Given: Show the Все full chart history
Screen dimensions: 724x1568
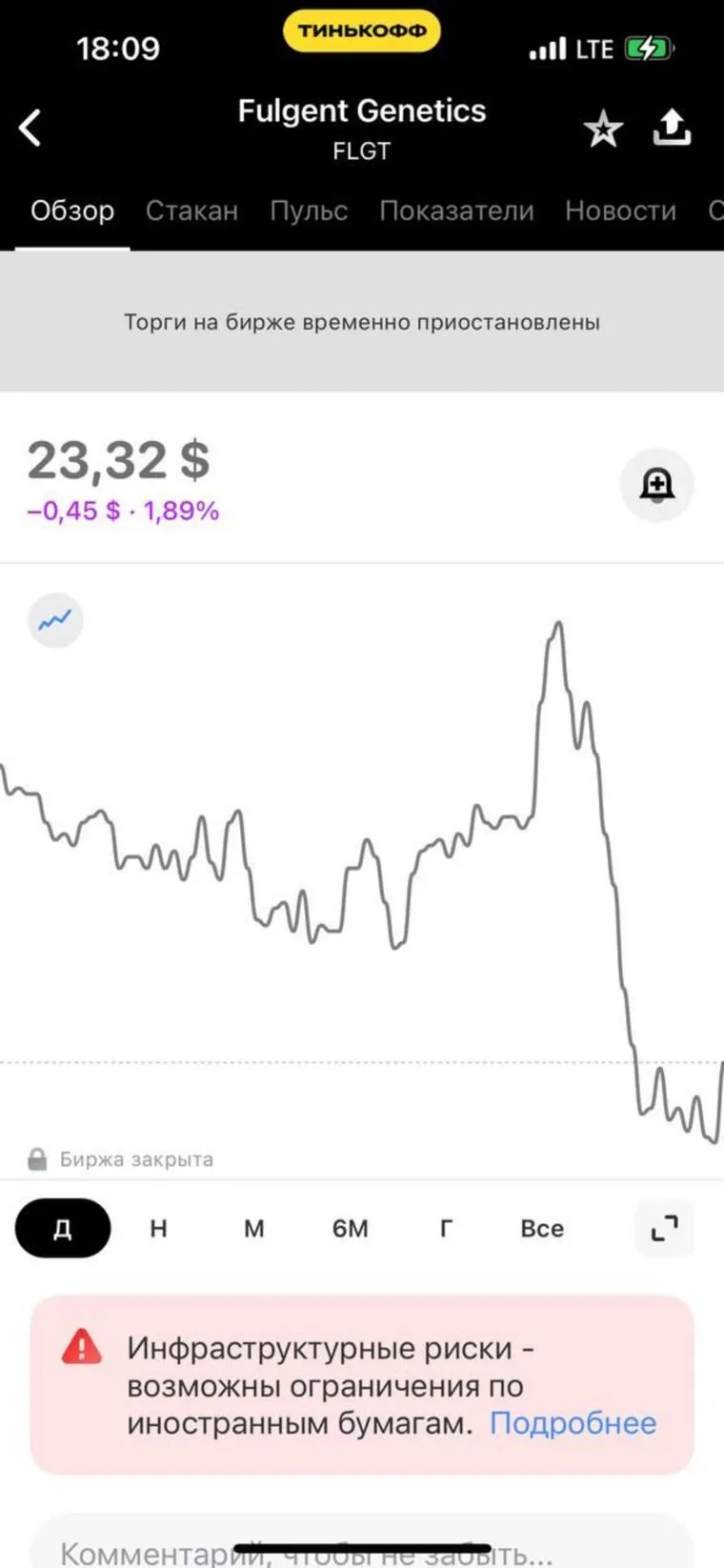Looking at the screenshot, I should pyautogui.click(x=542, y=1228).
